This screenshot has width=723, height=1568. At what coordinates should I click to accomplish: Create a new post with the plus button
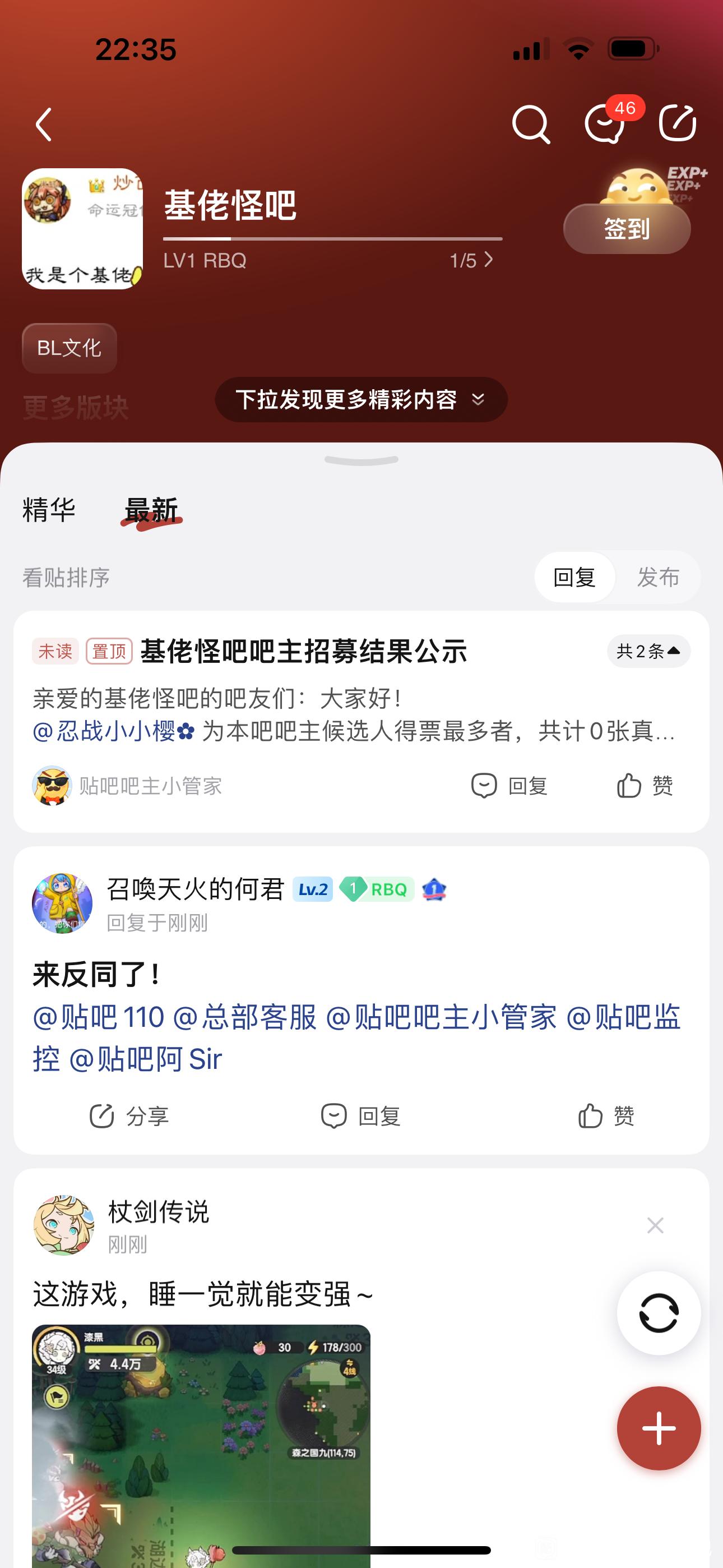click(x=659, y=1428)
